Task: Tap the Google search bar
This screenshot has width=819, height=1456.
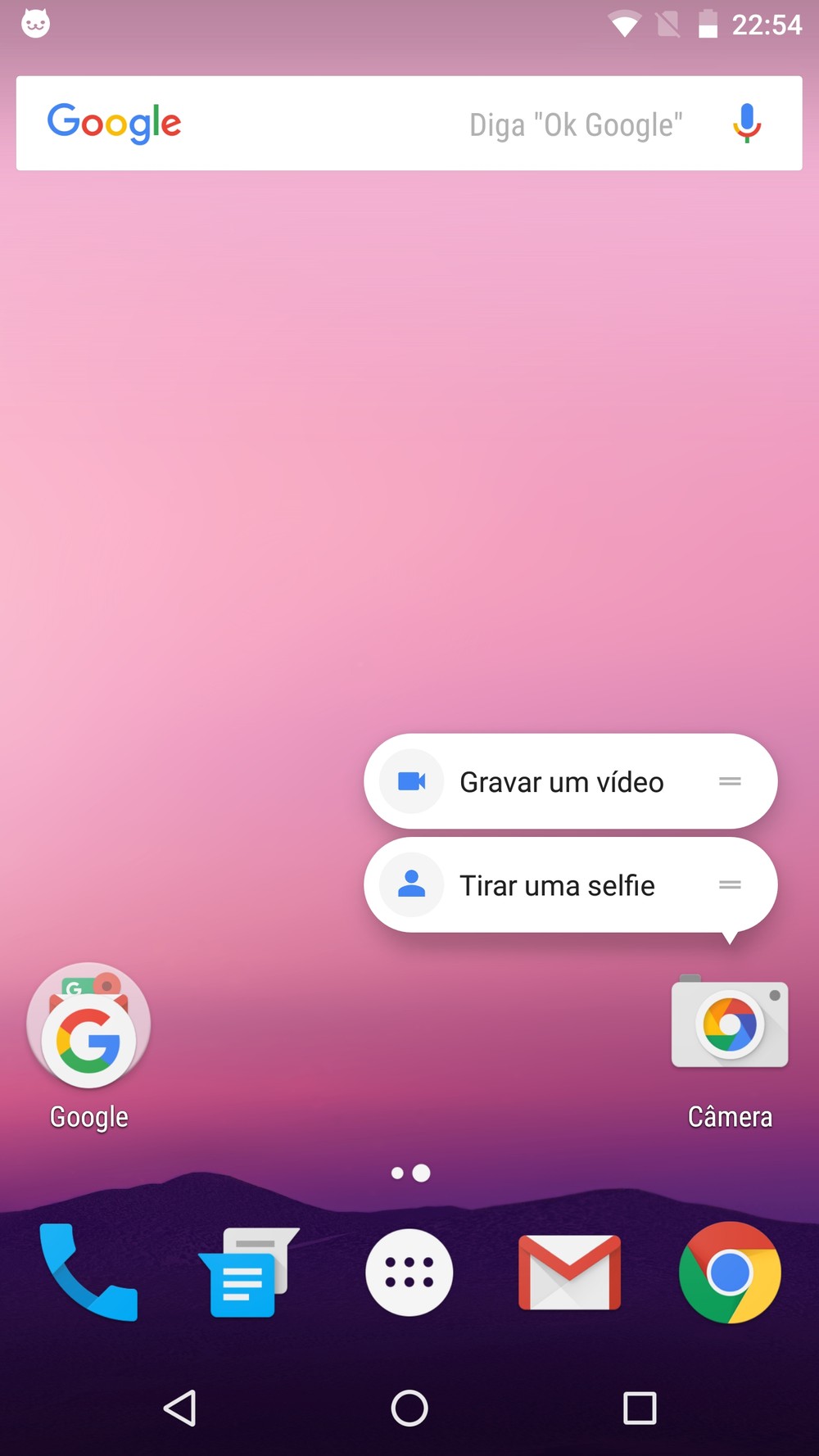Action: [x=409, y=124]
